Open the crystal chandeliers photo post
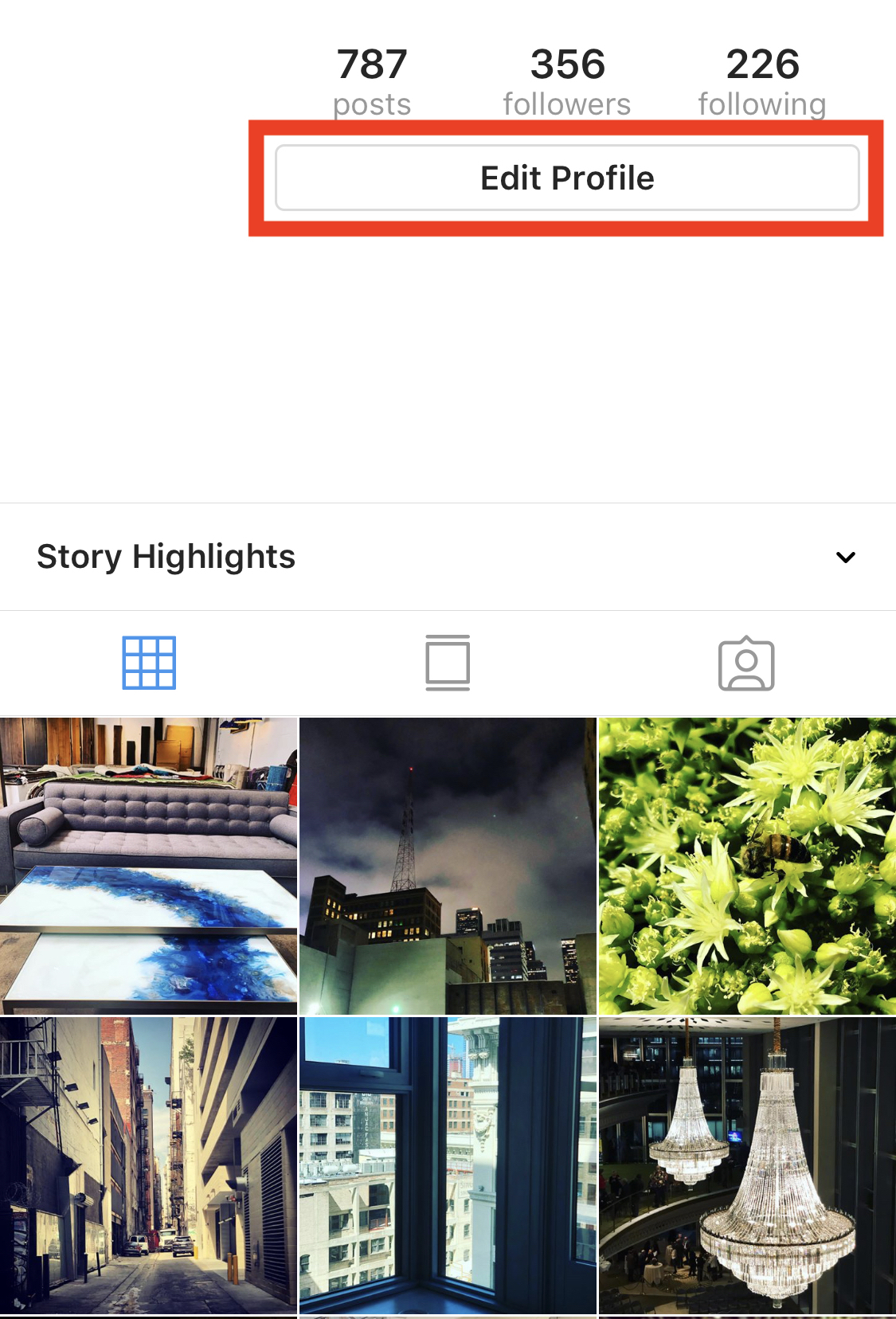 (746, 1164)
